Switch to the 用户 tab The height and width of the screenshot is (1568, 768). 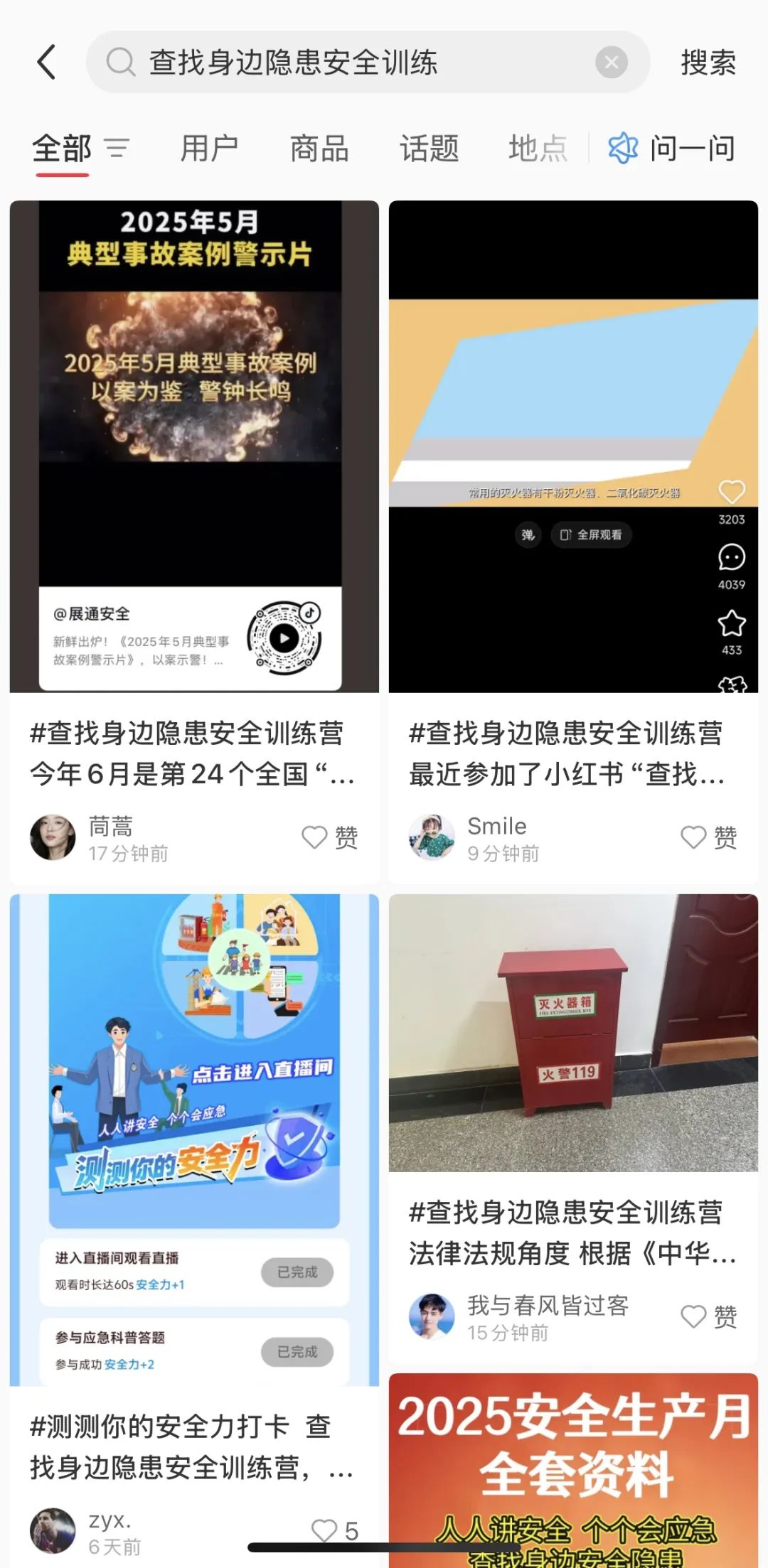[209, 149]
